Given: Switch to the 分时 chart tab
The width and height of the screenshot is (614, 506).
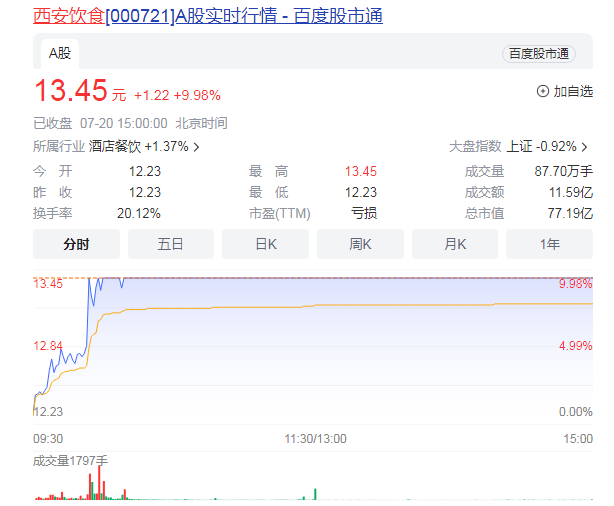Looking at the screenshot, I should point(76,244).
